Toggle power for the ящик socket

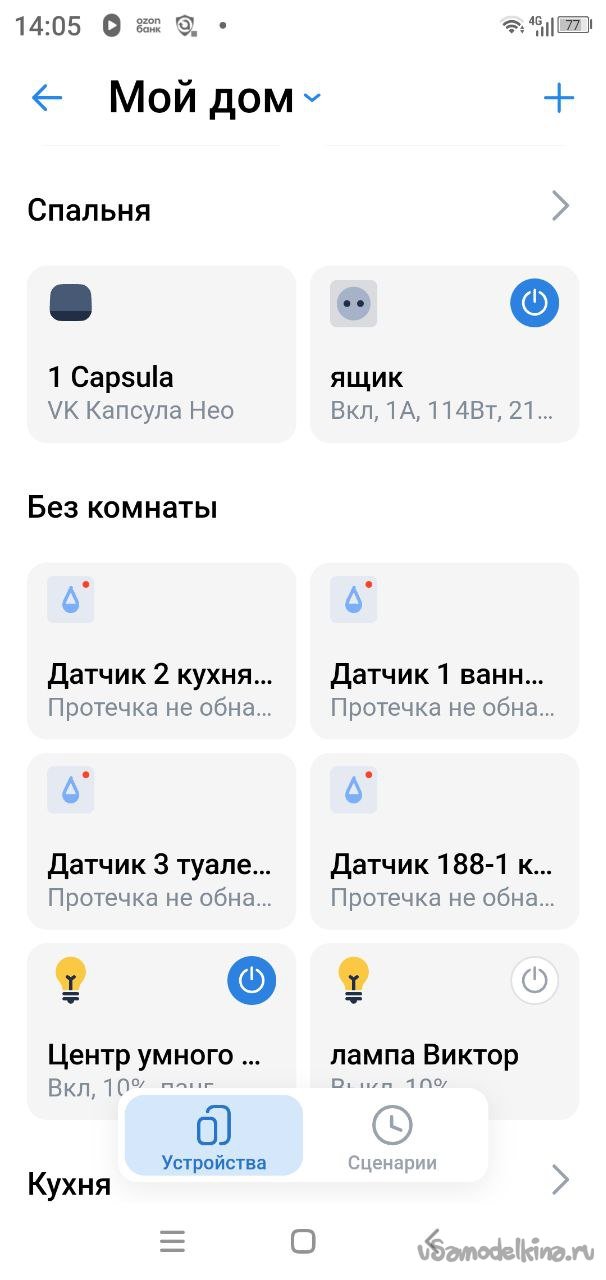535,303
